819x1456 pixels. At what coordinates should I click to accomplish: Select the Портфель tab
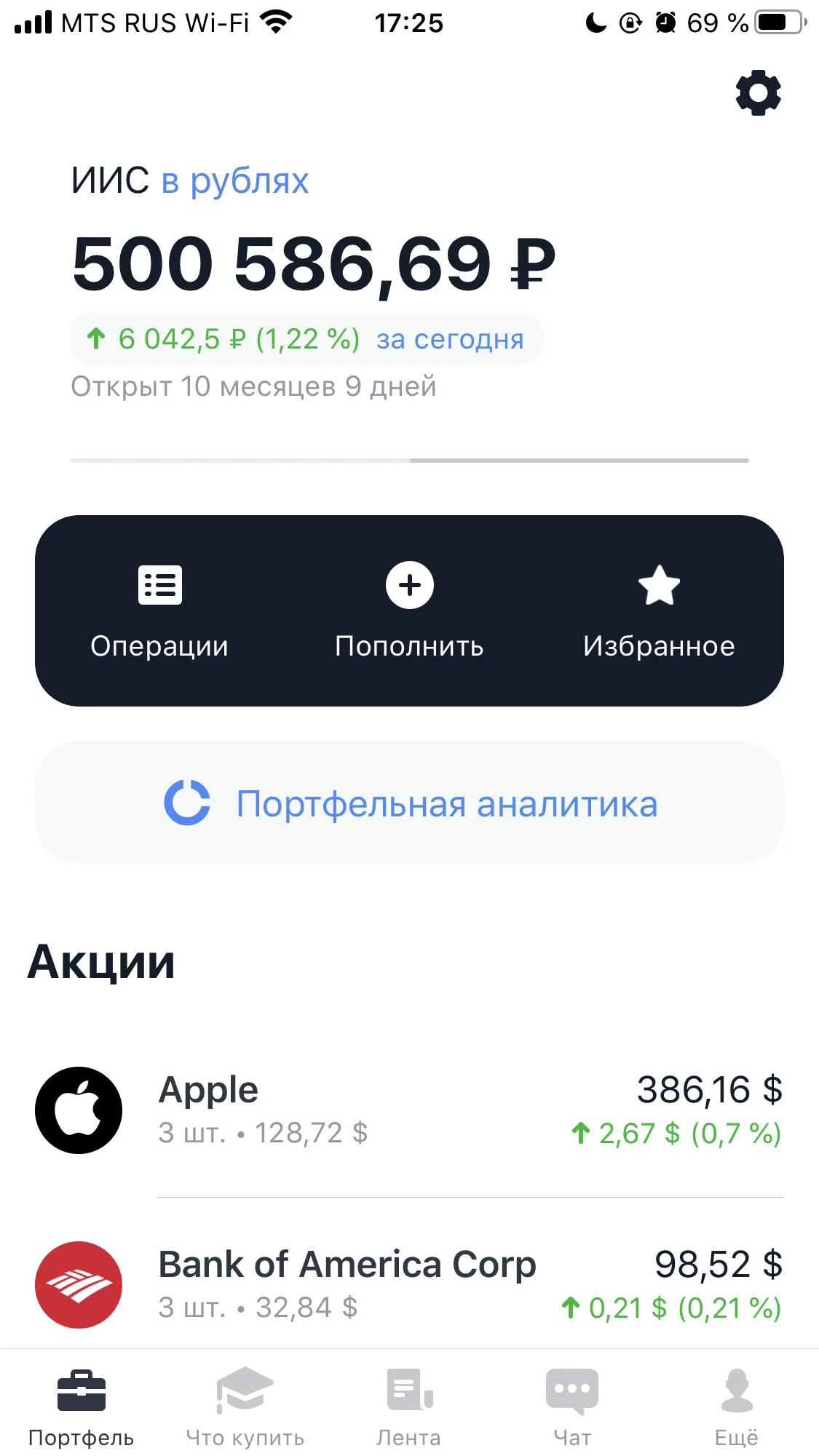tap(82, 1407)
